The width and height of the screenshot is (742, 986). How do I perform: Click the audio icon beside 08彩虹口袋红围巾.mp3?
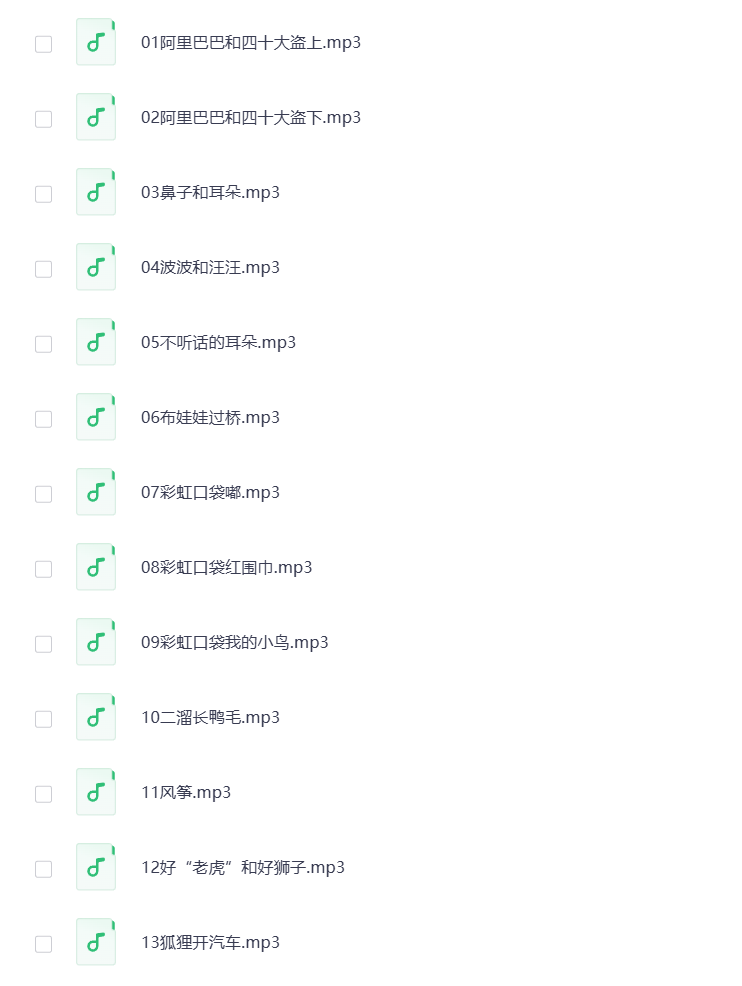pos(95,567)
